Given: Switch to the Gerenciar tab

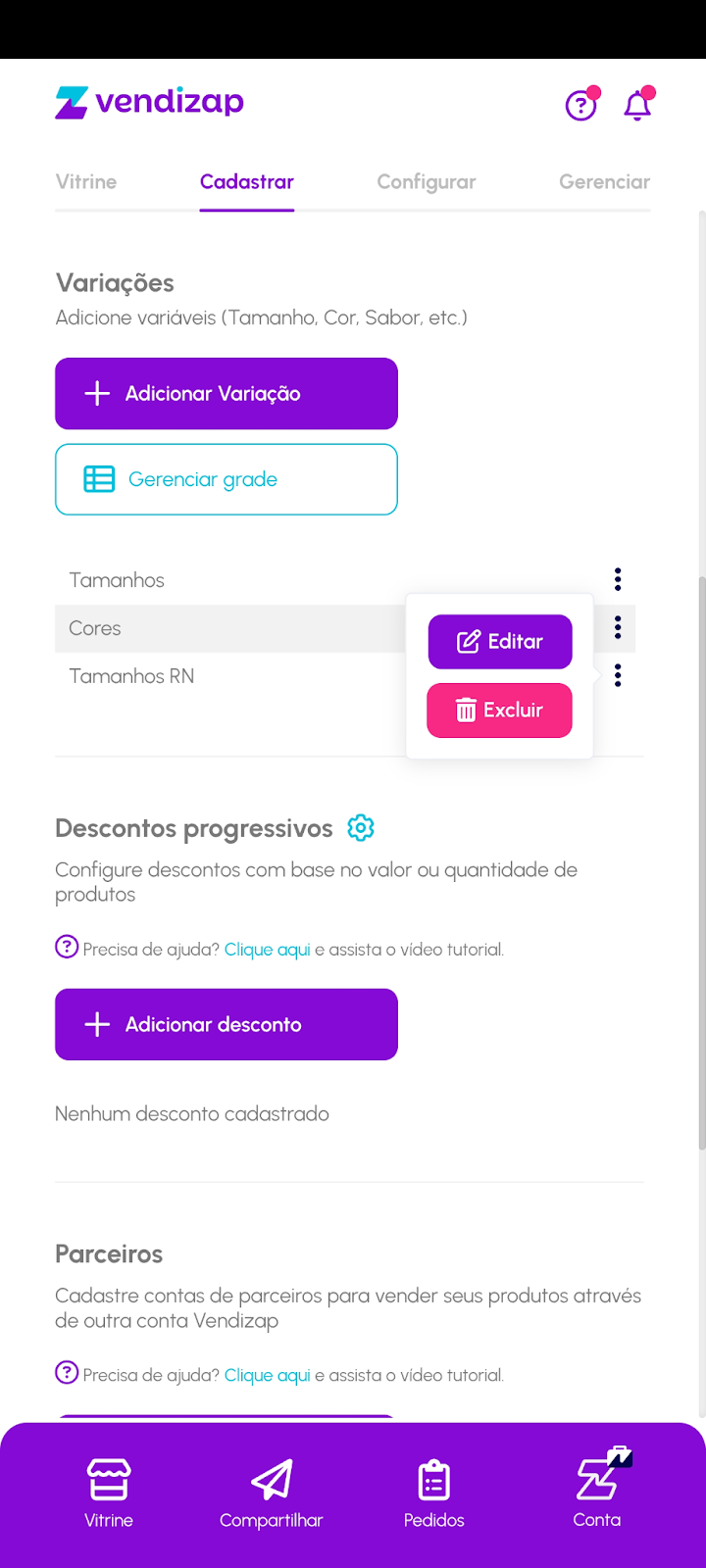Looking at the screenshot, I should tap(604, 181).
